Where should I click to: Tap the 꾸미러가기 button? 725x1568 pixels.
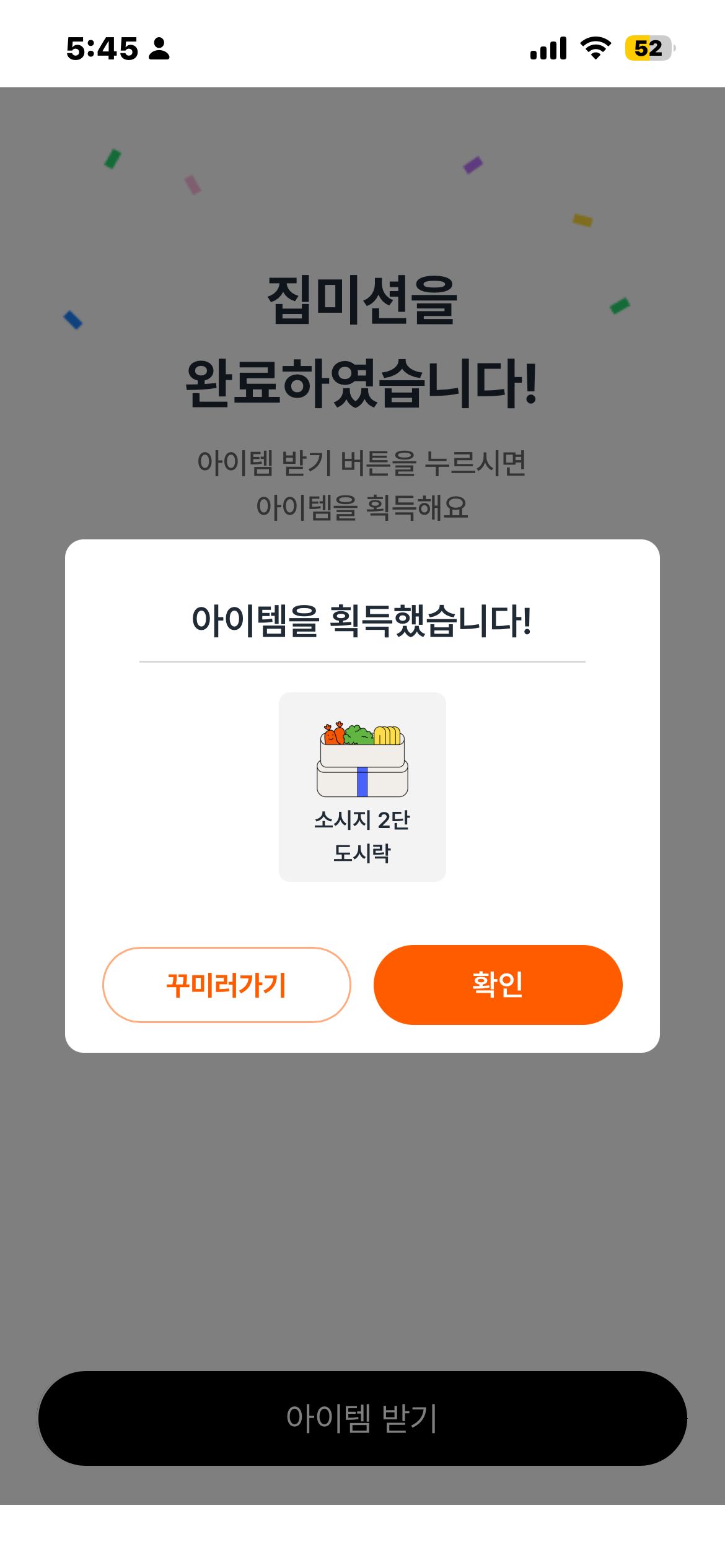[x=227, y=985]
